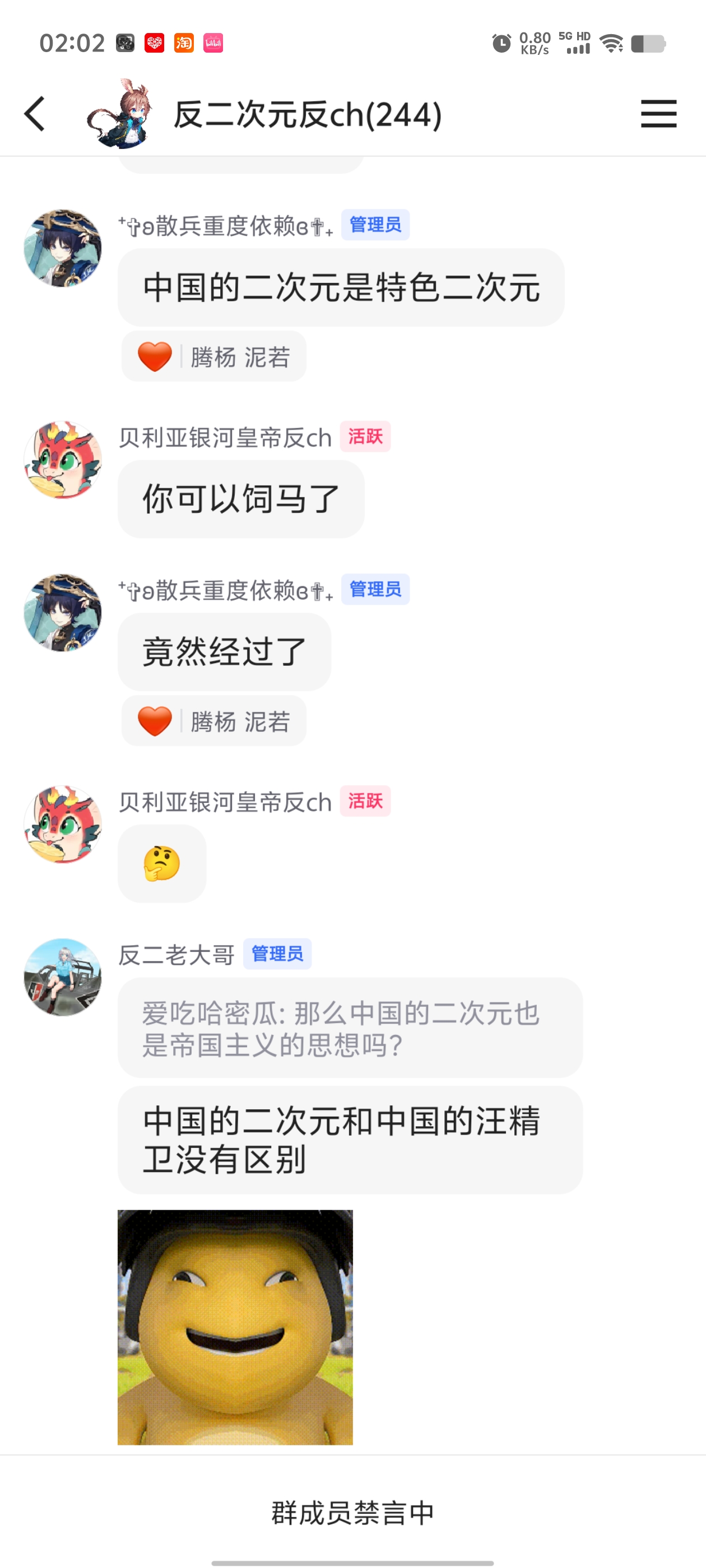Open the group menu hamburger icon
This screenshot has width=706, height=1568.
tap(658, 114)
